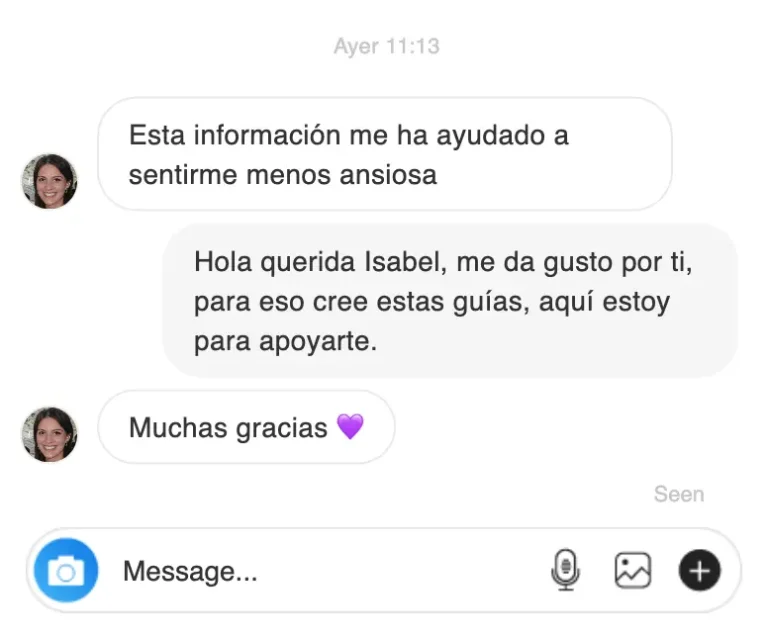View profile photo next to "Esta información" message
This screenshot has width=768, height=639.
click(x=49, y=181)
